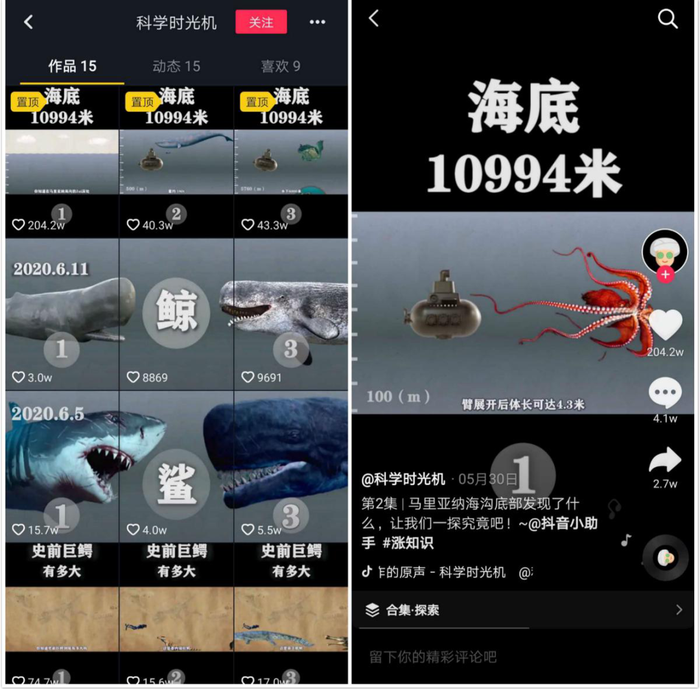Switch to the 喜欢 9 tab
Viewport: 700px width, 689px height.
[280, 66]
